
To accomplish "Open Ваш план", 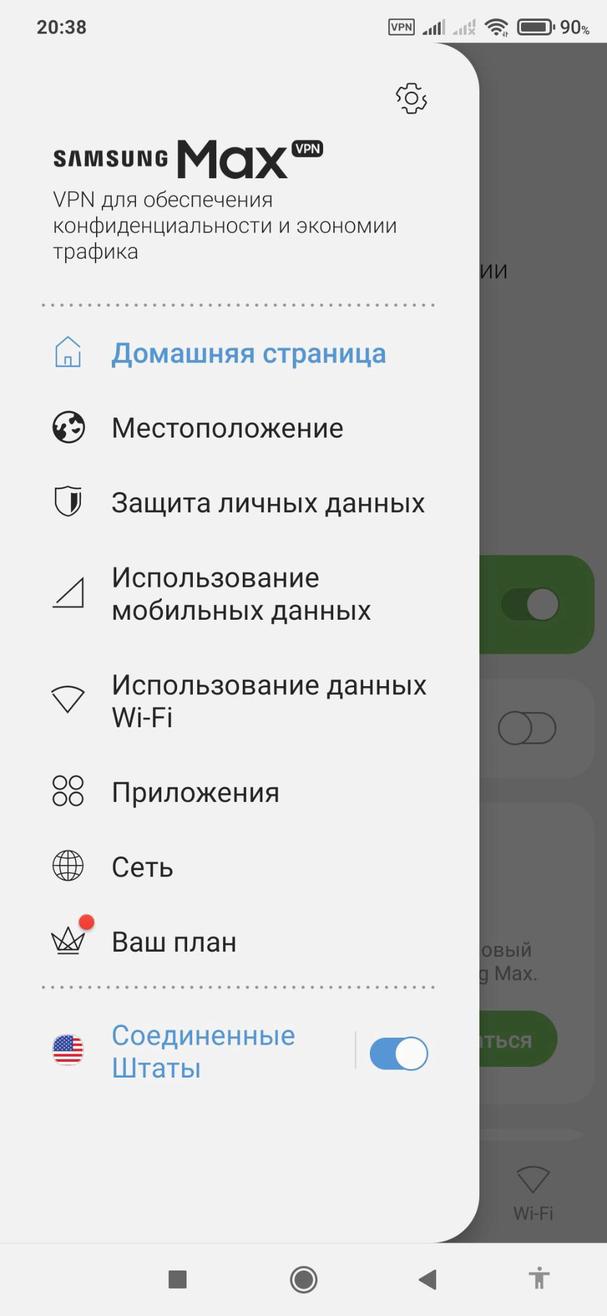I will tap(174, 942).
